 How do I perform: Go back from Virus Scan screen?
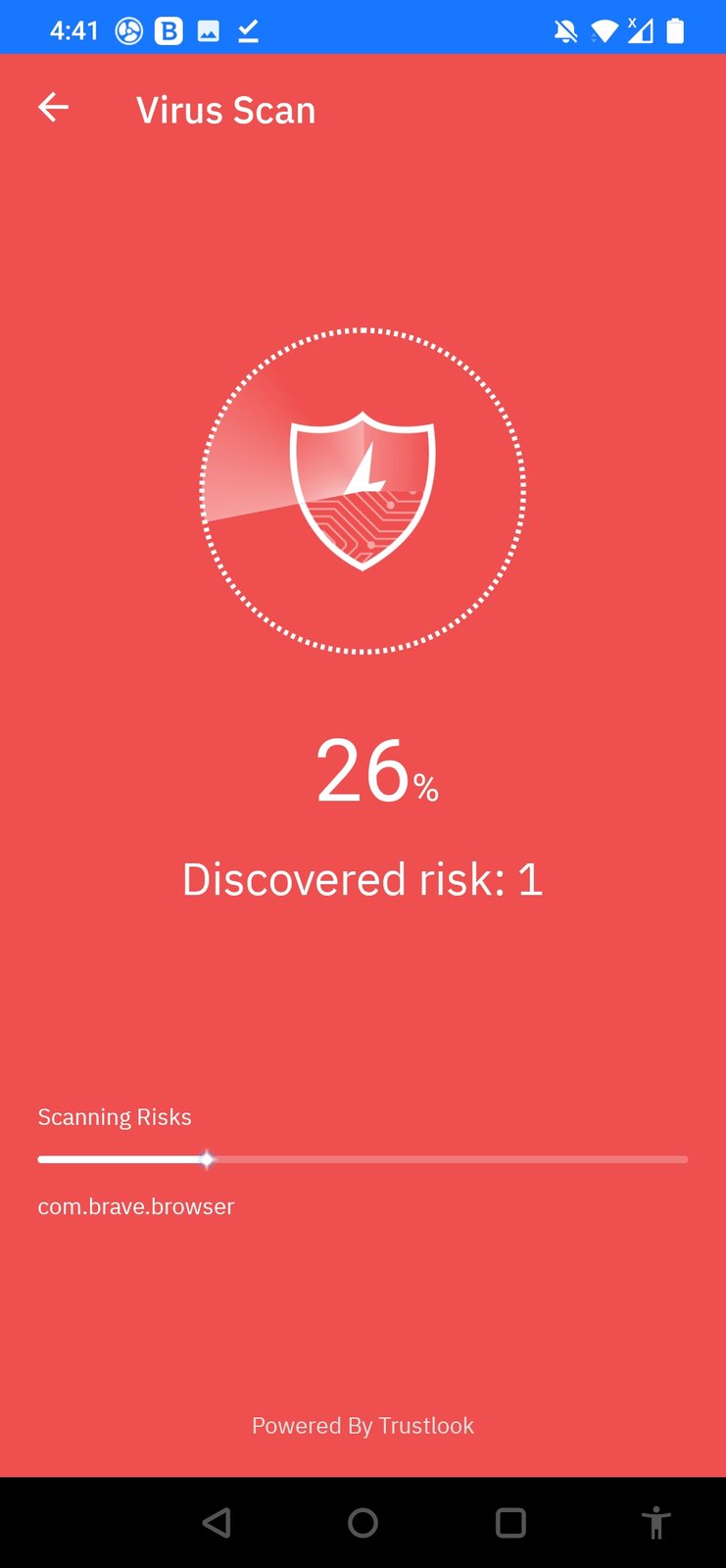point(53,108)
